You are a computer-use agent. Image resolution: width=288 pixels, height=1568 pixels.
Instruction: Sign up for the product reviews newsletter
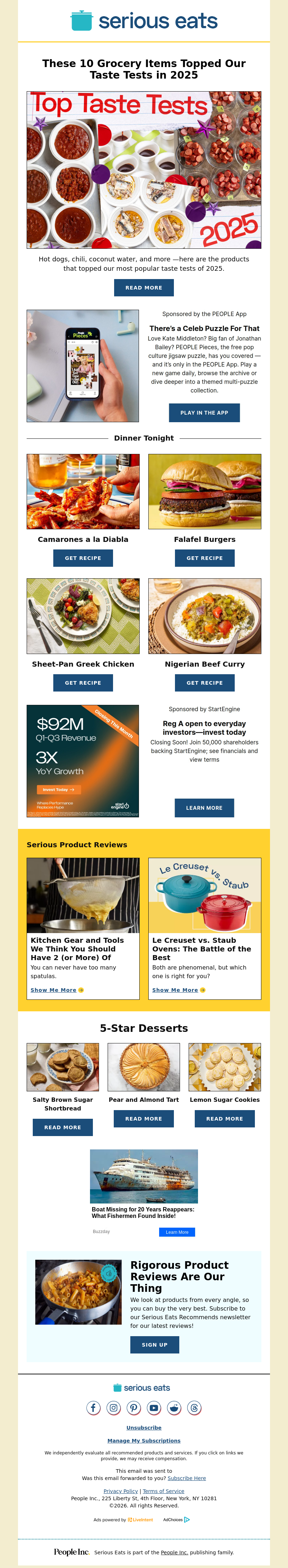point(154,1344)
